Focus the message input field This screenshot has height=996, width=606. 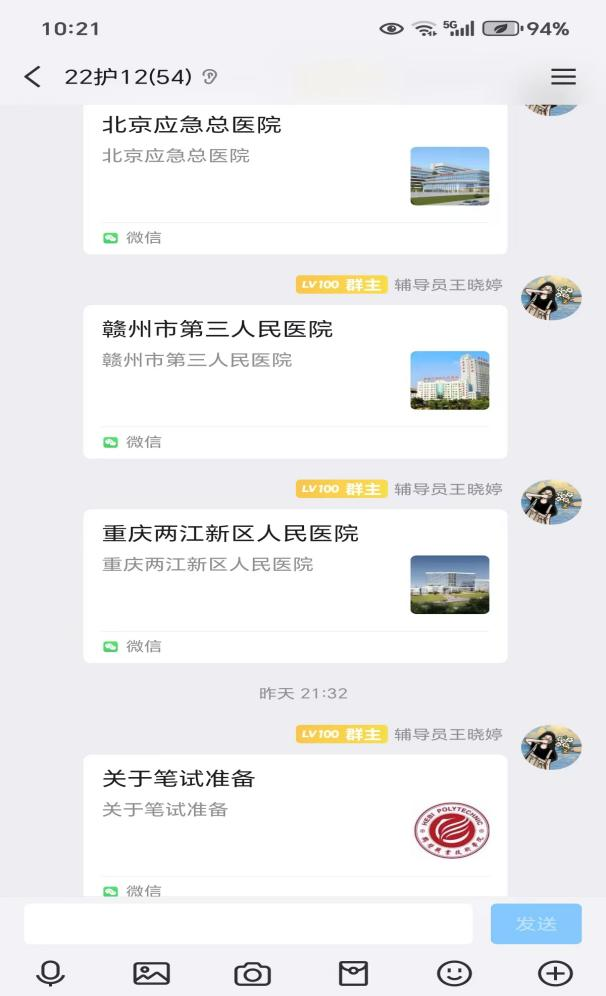pos(248,924)
